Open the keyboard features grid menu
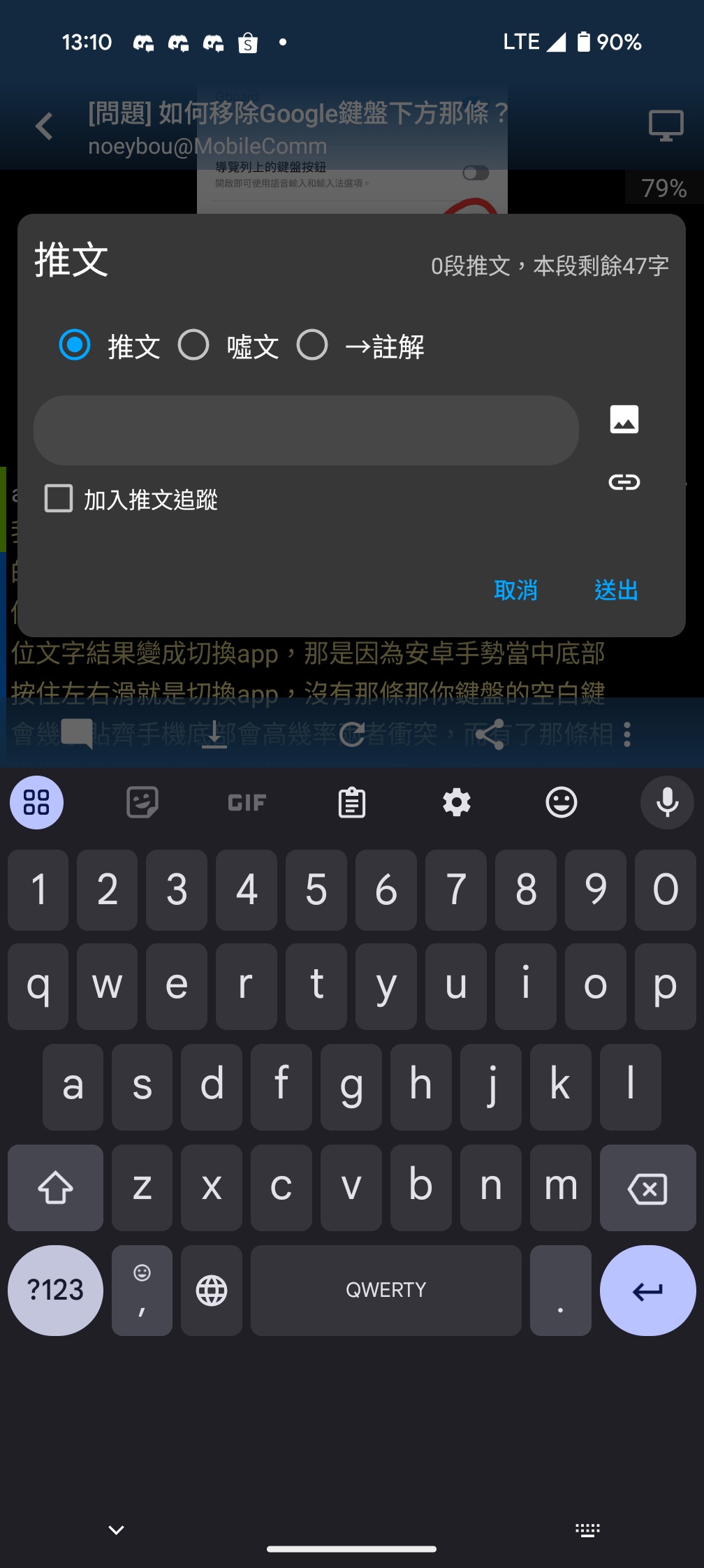This screenshot has height=1568, width=704. click(36, 803)
